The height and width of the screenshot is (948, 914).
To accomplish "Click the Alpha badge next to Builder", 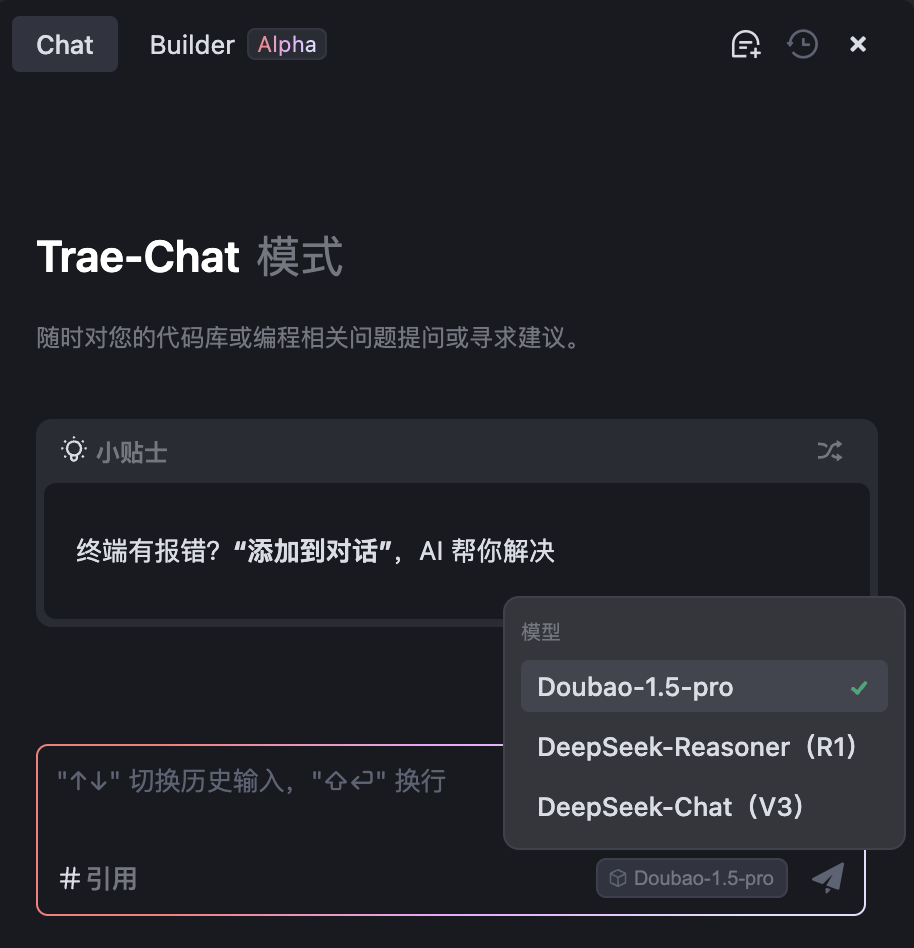I will pos(286,44).
